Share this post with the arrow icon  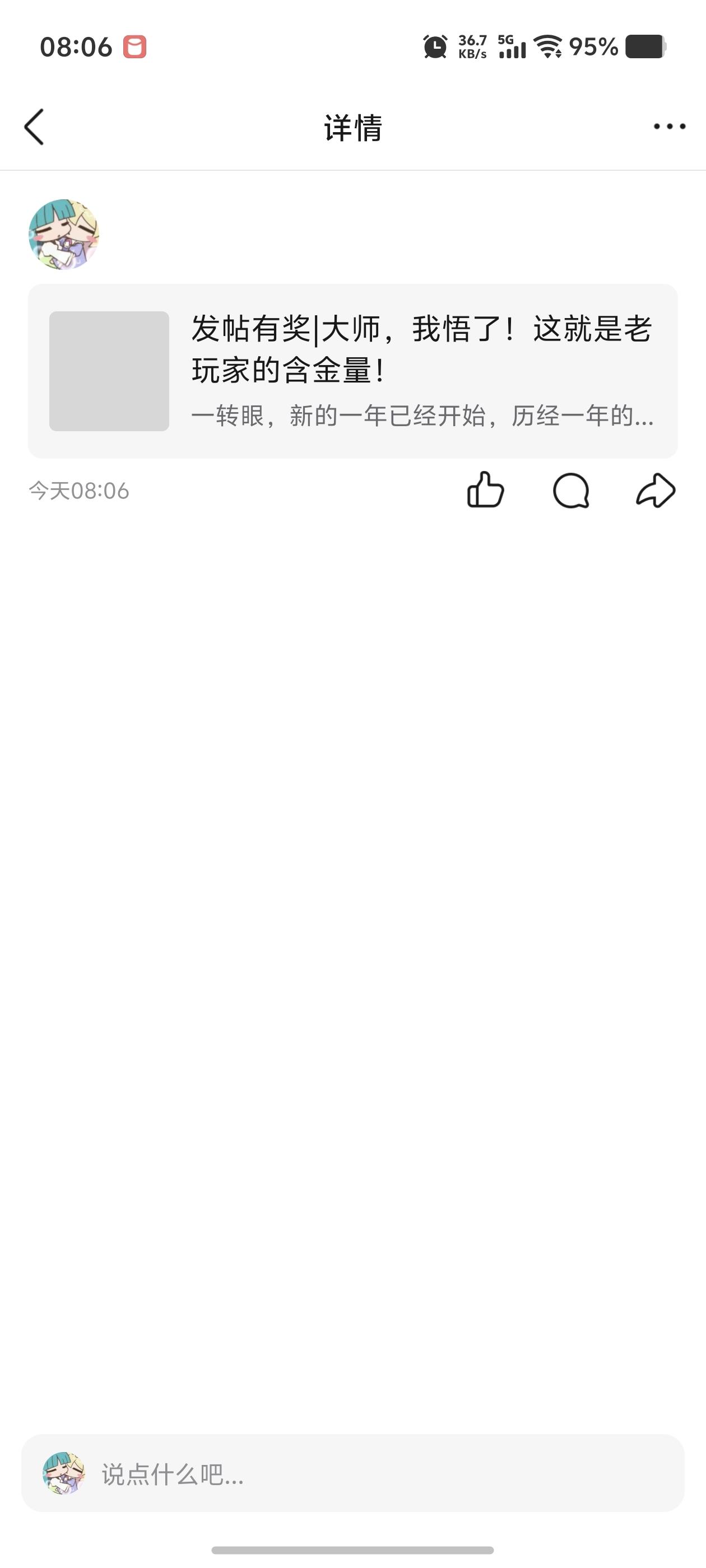coord(656,490)
